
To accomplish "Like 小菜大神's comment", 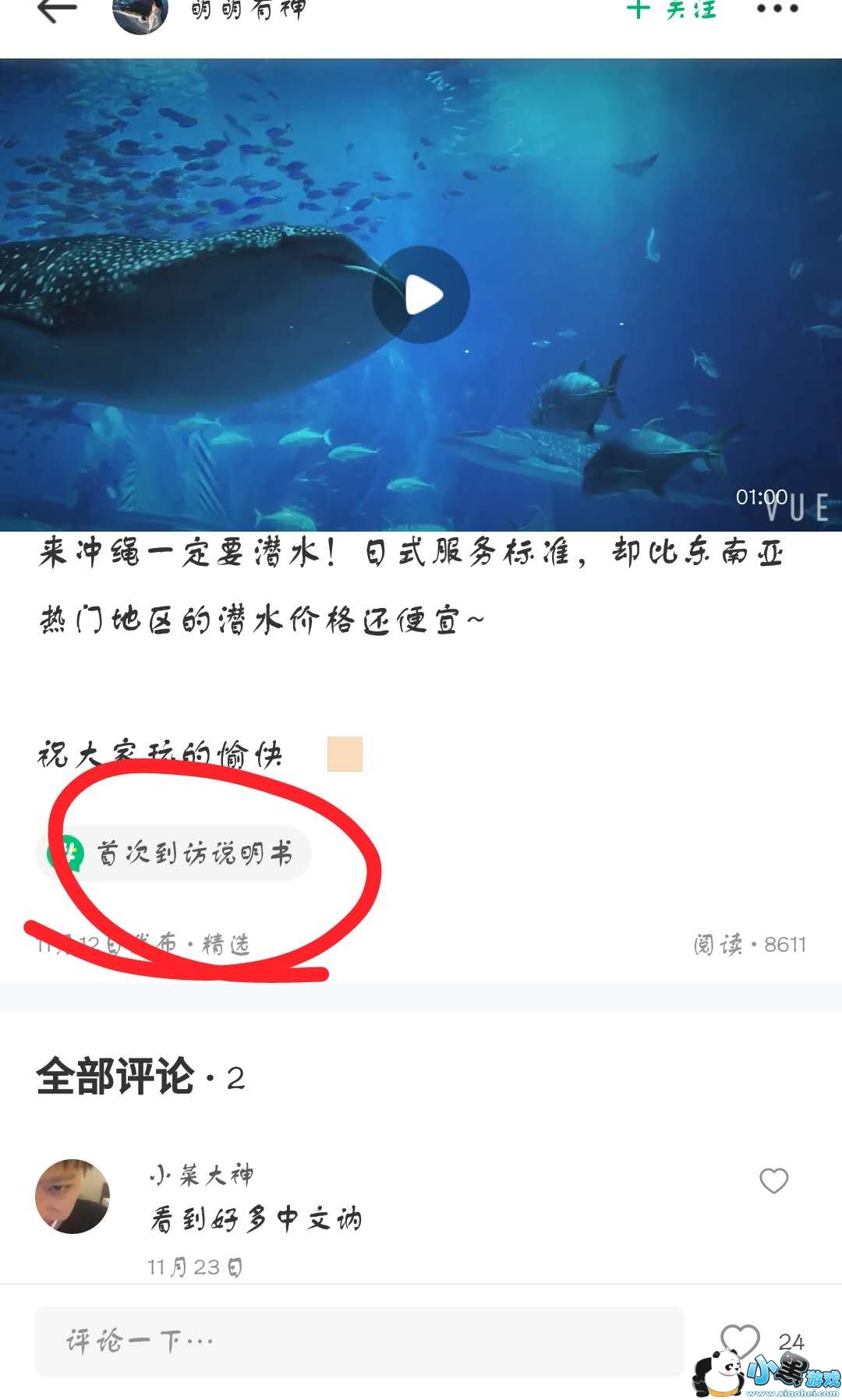I will 773,1181.
